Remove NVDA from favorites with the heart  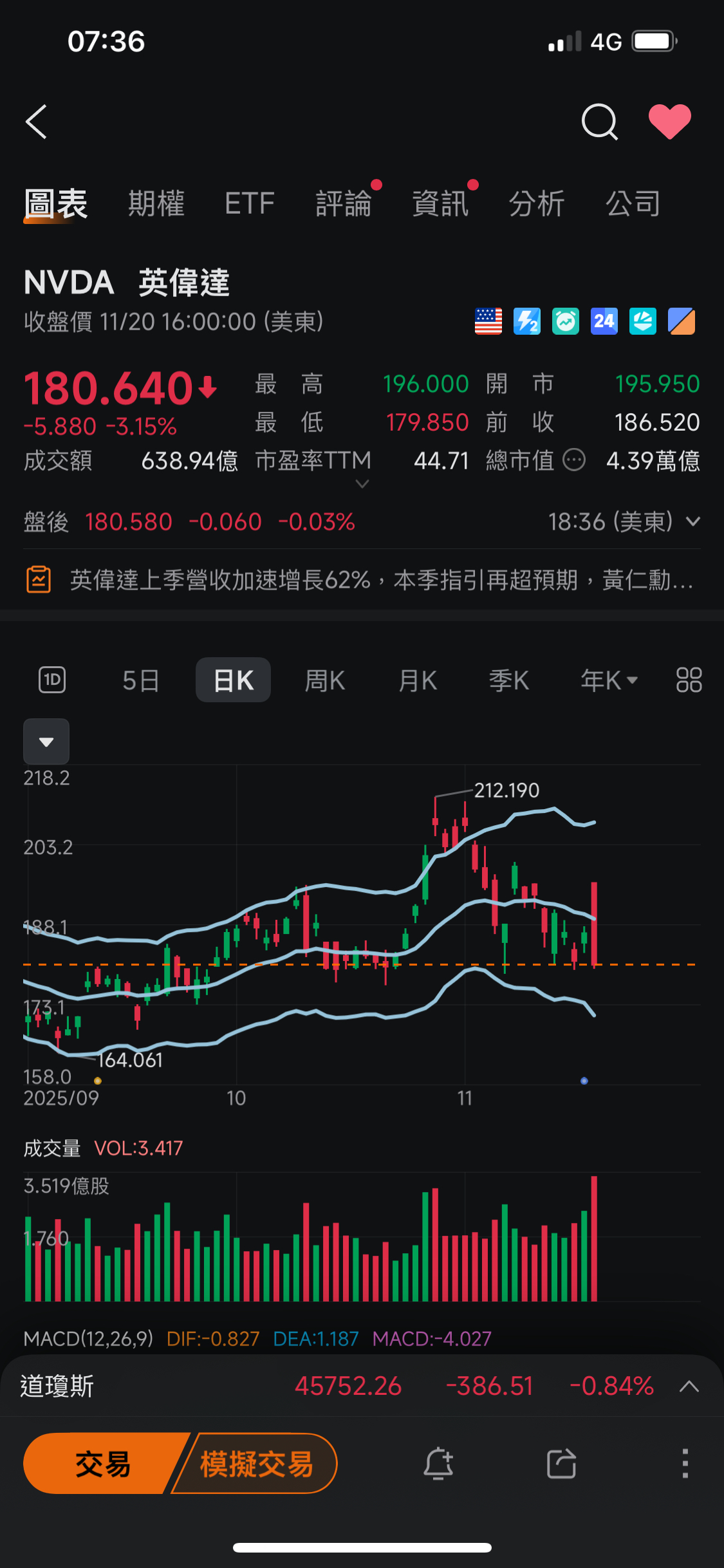[x=669, y=122]
